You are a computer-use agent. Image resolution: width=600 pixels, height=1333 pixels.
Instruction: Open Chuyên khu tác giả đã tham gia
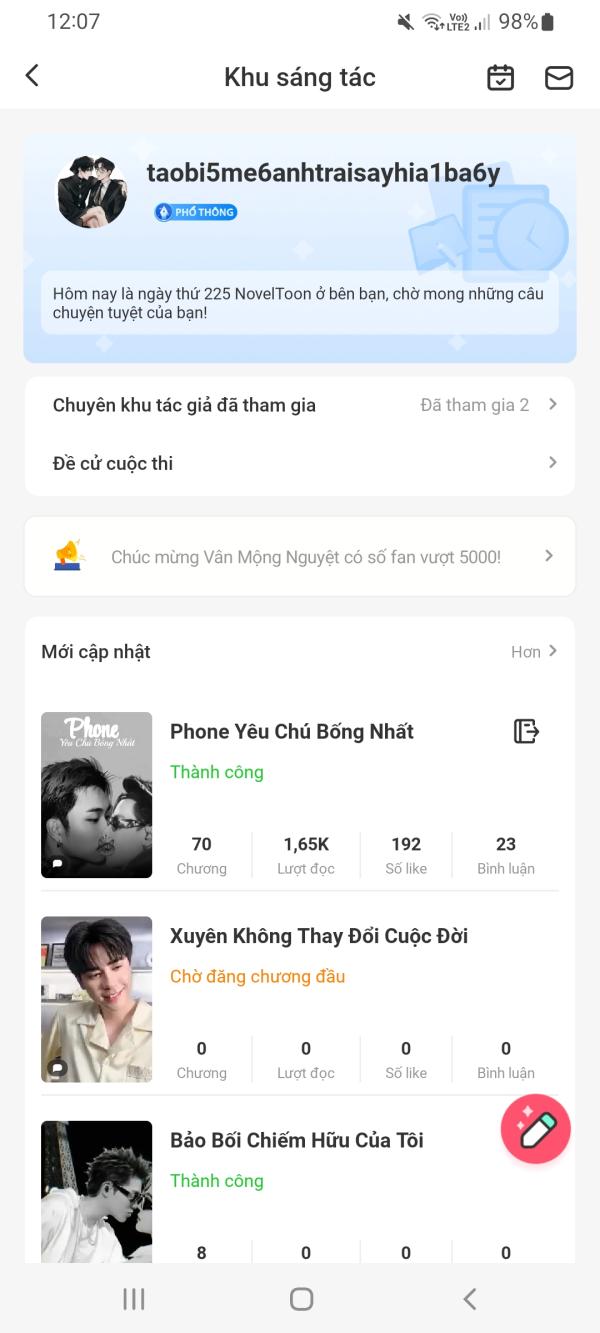click(x=300, y=405)
